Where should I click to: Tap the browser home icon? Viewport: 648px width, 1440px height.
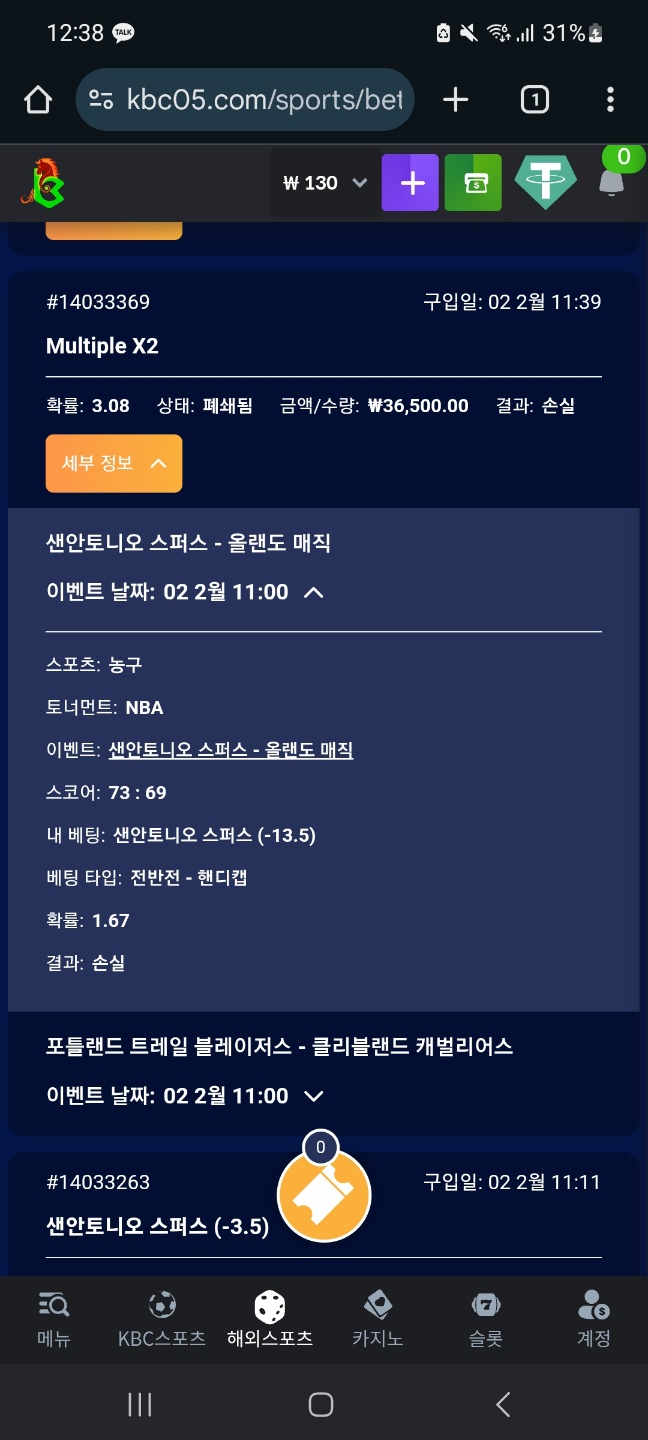38,100
